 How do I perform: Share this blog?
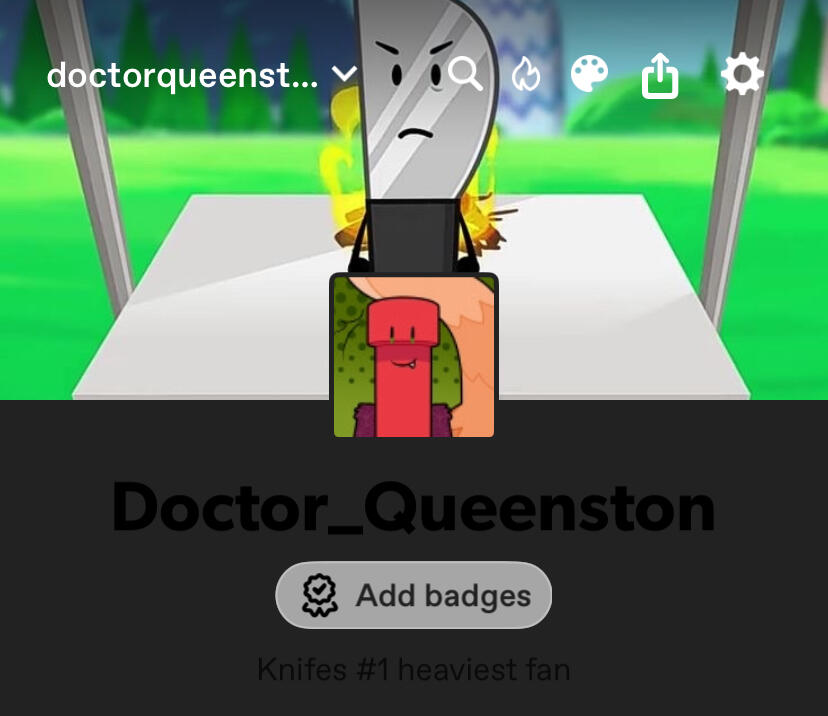660,76
